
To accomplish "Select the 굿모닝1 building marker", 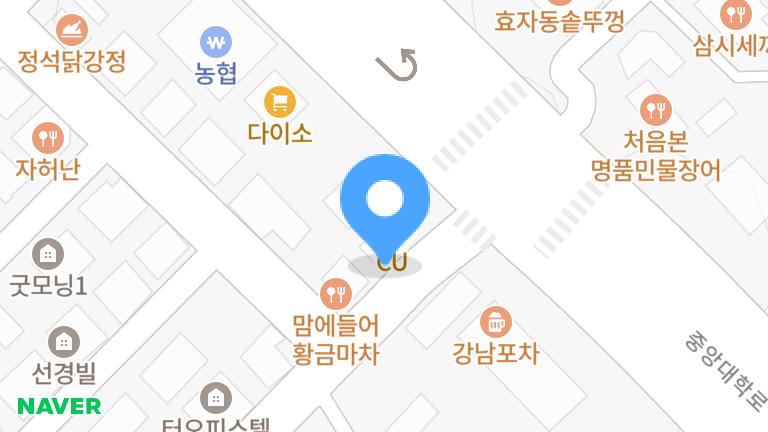I will pyautogui.click(x=47, y=254).
